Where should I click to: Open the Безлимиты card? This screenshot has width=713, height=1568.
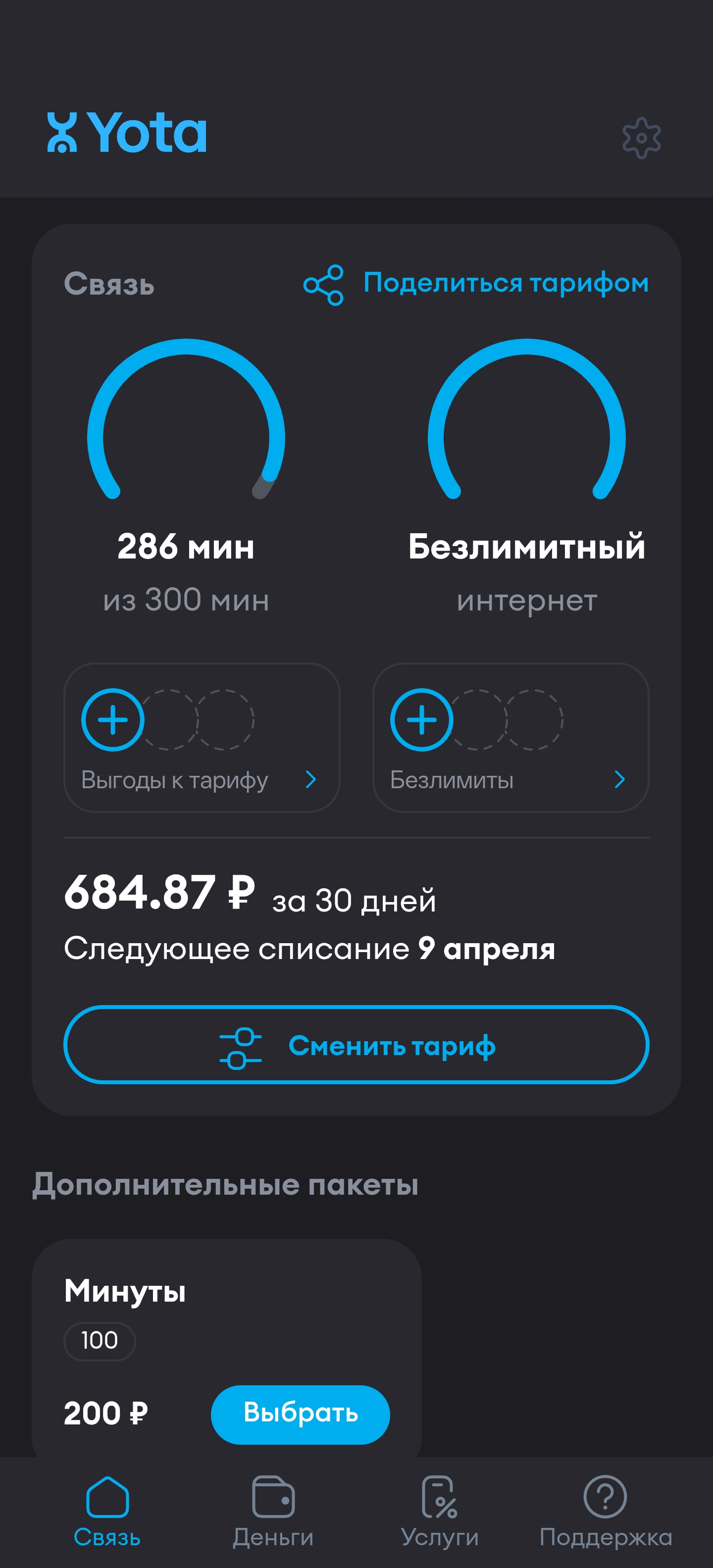pos(510,737)
